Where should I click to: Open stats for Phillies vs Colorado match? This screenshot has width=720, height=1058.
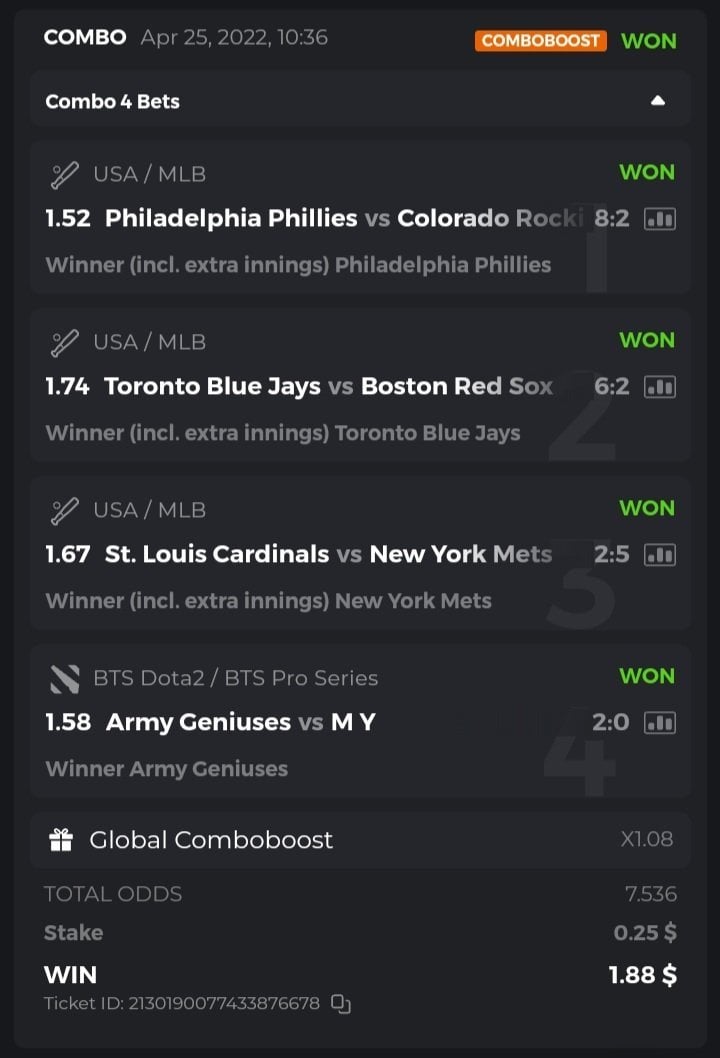tap(660, 218)
